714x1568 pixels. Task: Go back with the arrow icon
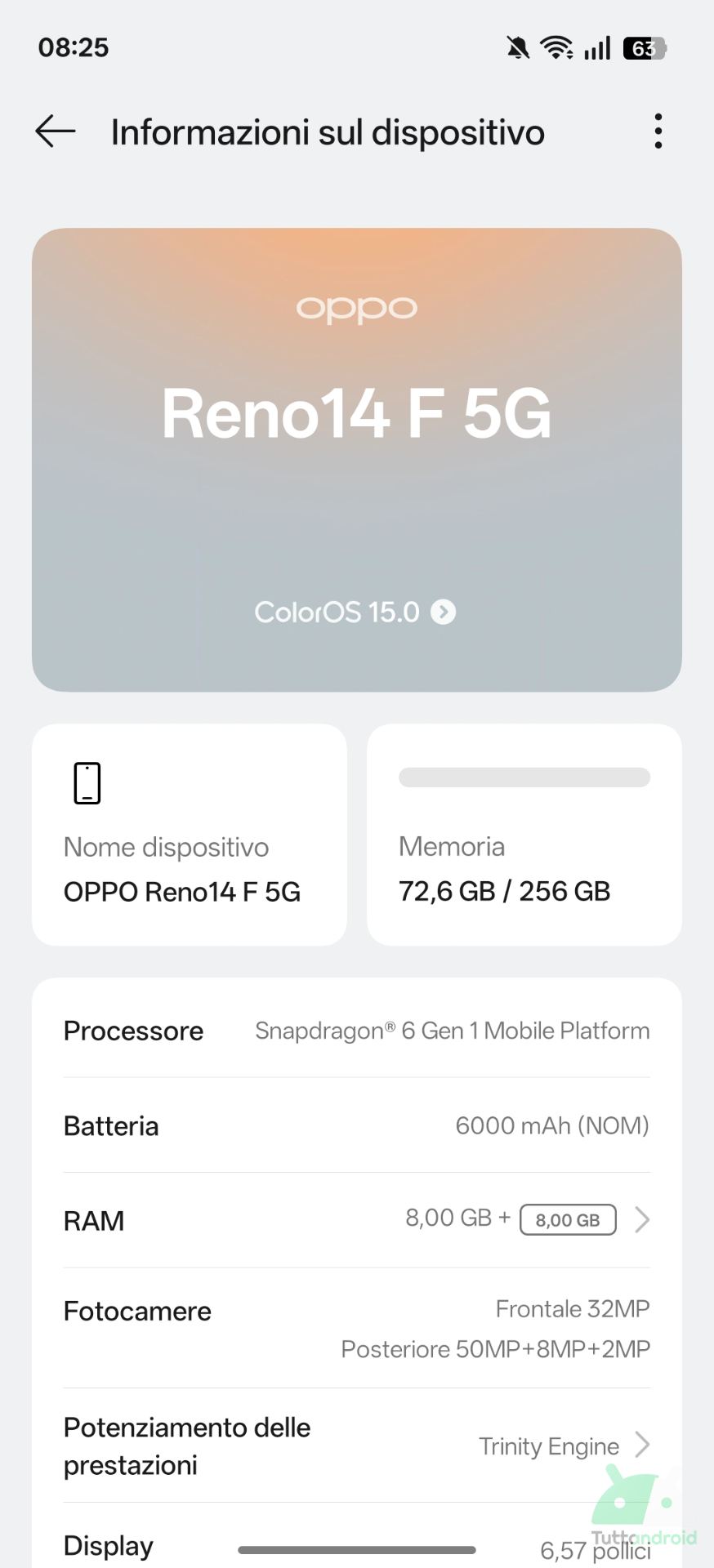pos(56,131)
